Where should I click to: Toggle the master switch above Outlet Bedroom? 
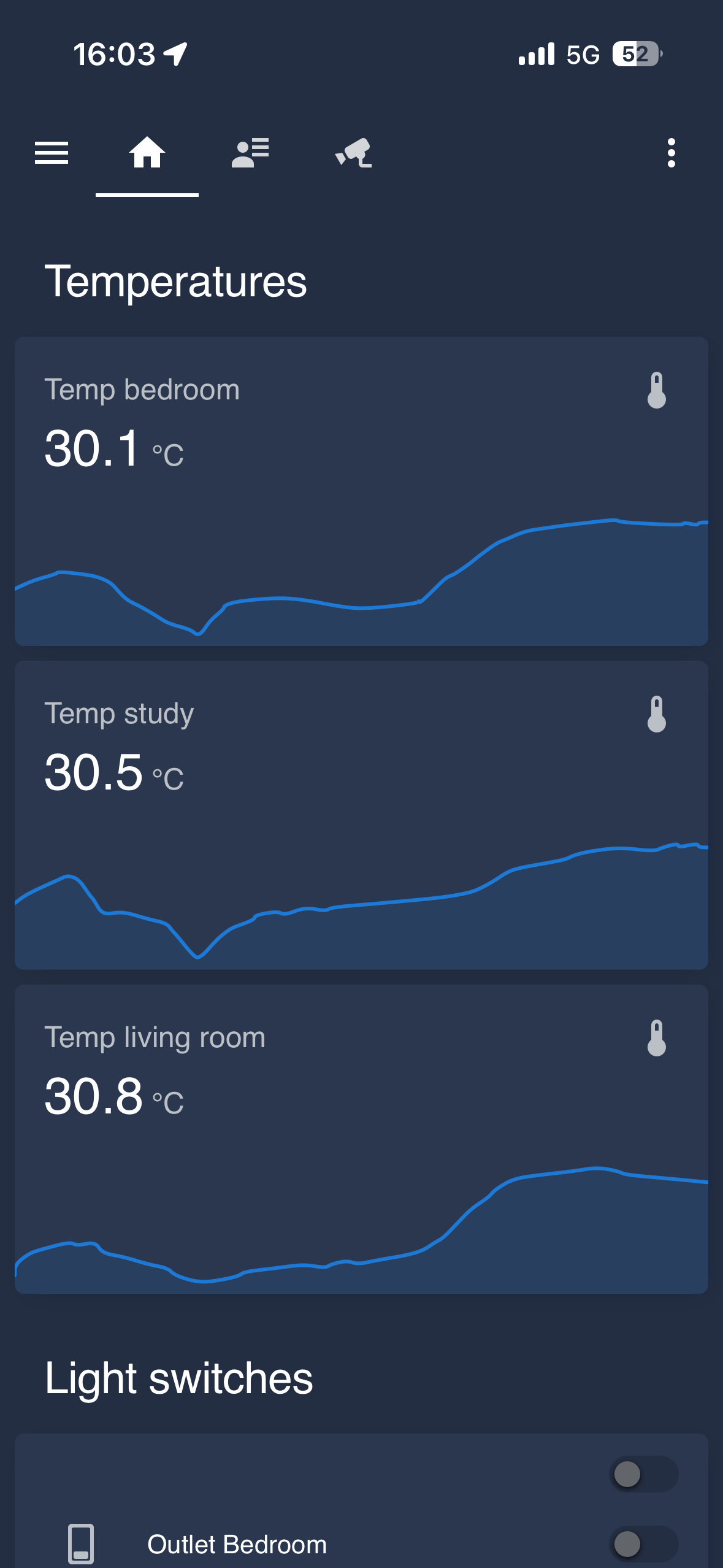click(644, 1474)
